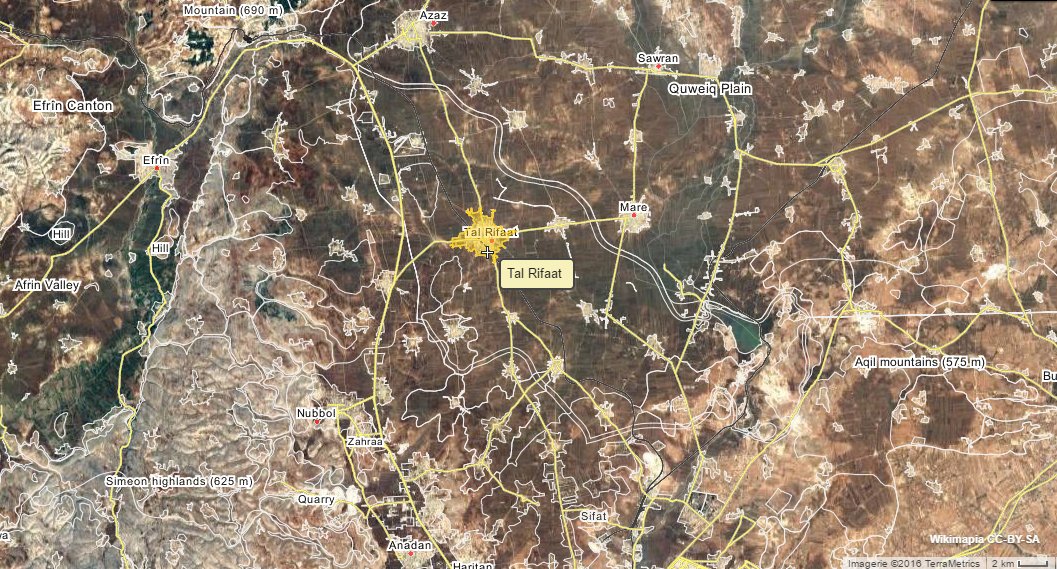Select the Nubbol town label

click(317, 413)
